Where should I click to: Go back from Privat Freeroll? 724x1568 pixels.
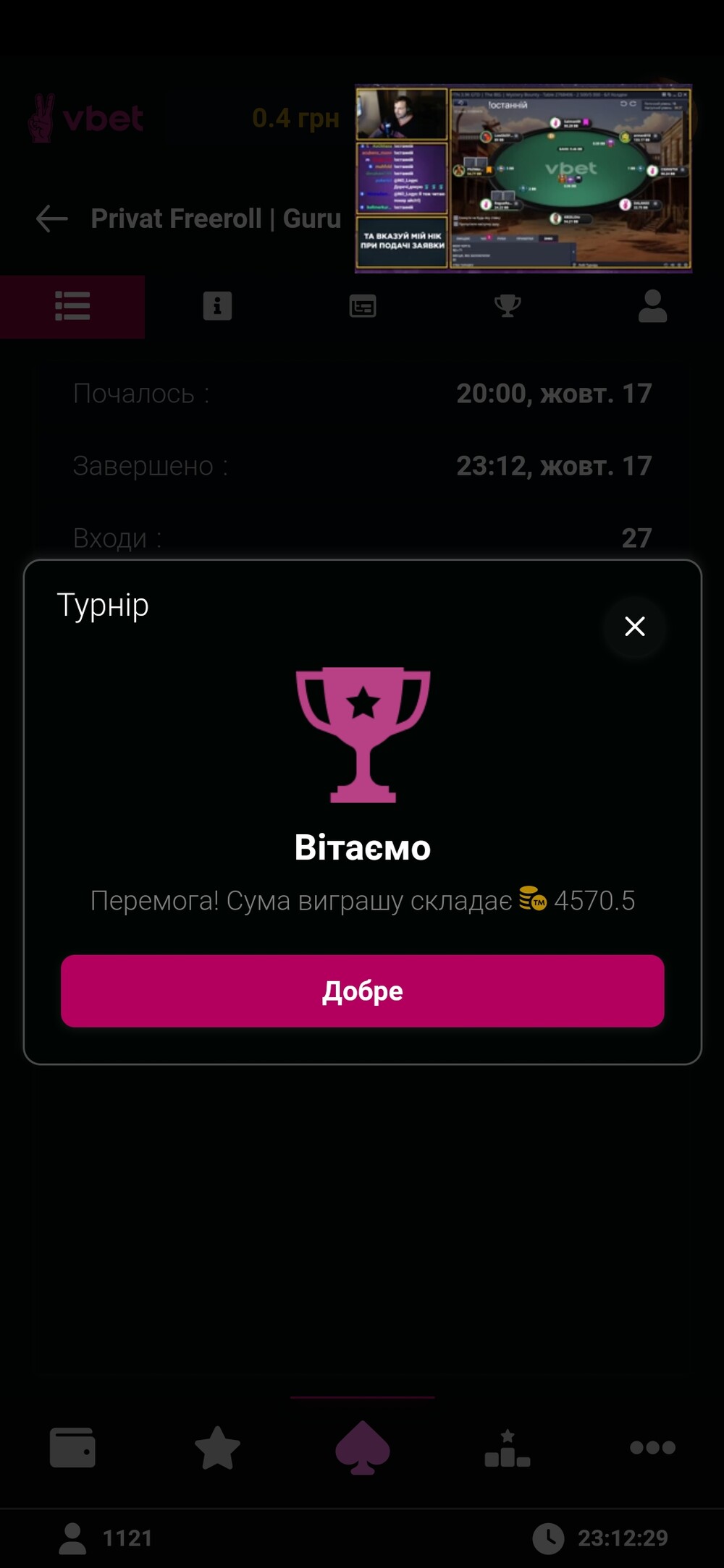[x=51, y=219]
